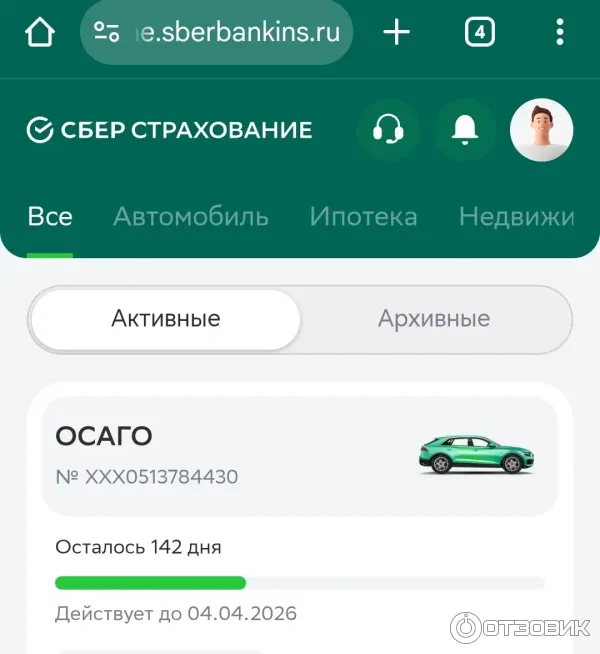
Task: Contact support via the headset icon
Action: tap(388, 129)
